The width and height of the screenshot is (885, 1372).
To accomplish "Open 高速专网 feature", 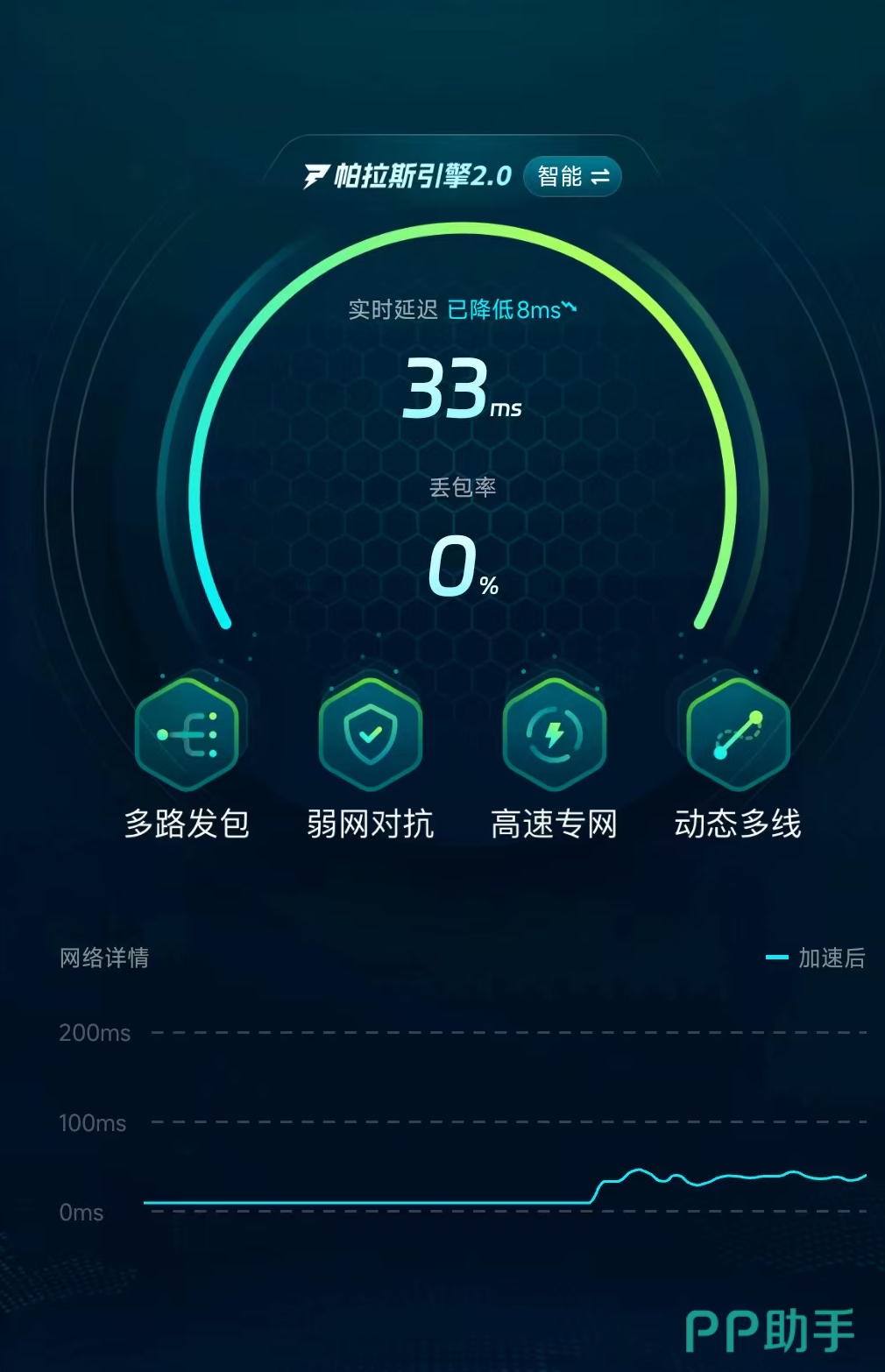I will tap(555, 734).
